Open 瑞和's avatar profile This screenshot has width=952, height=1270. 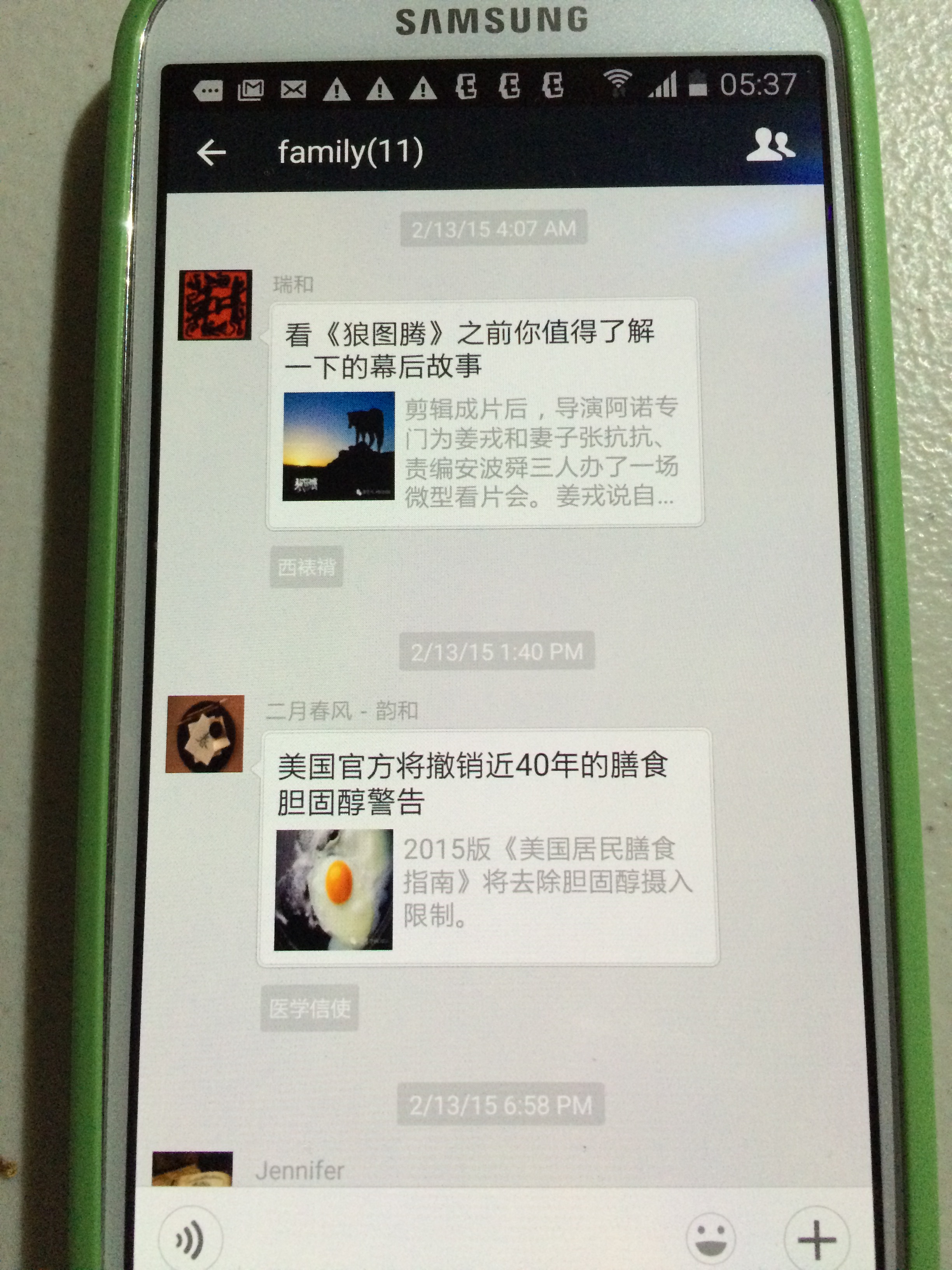pos(215,305)
